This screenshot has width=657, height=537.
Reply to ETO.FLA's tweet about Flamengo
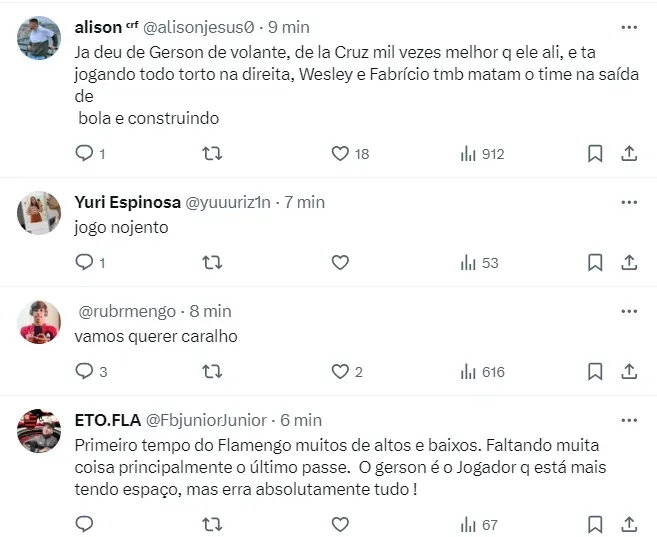[x=85, y=524]
